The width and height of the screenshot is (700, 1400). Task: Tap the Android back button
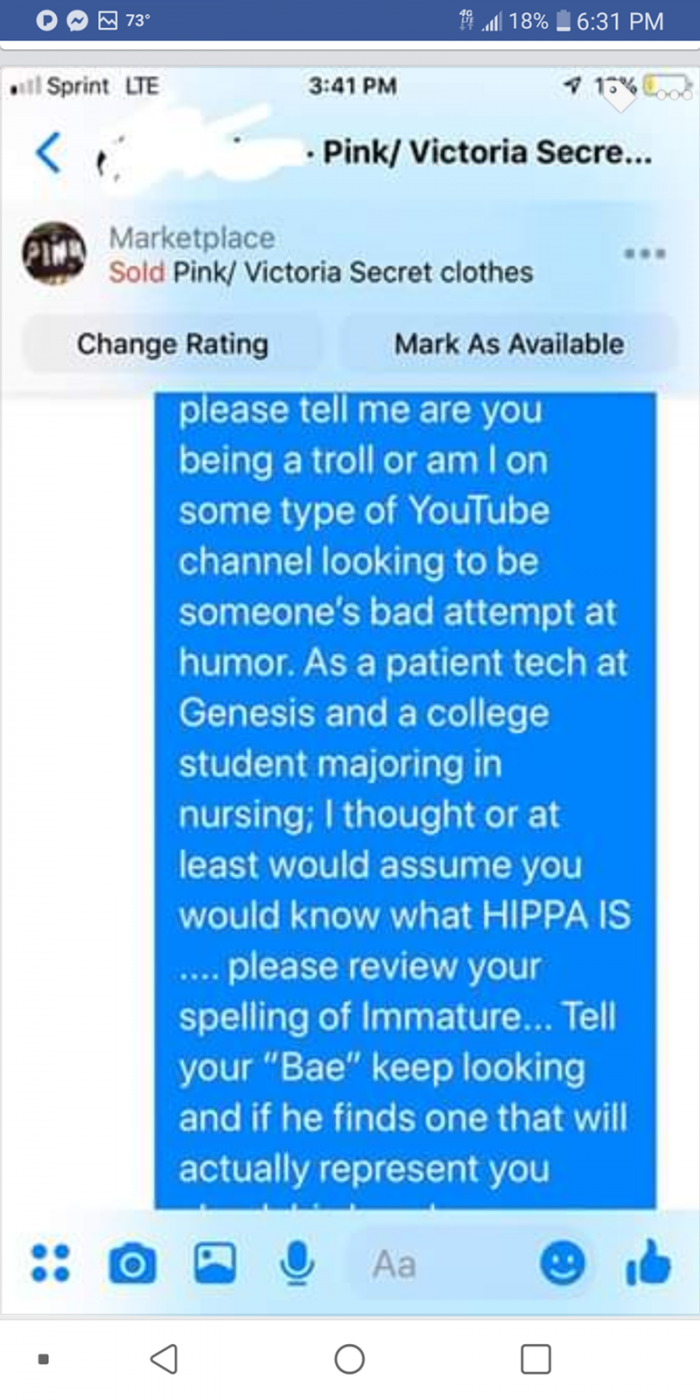tap(163, 1358)
